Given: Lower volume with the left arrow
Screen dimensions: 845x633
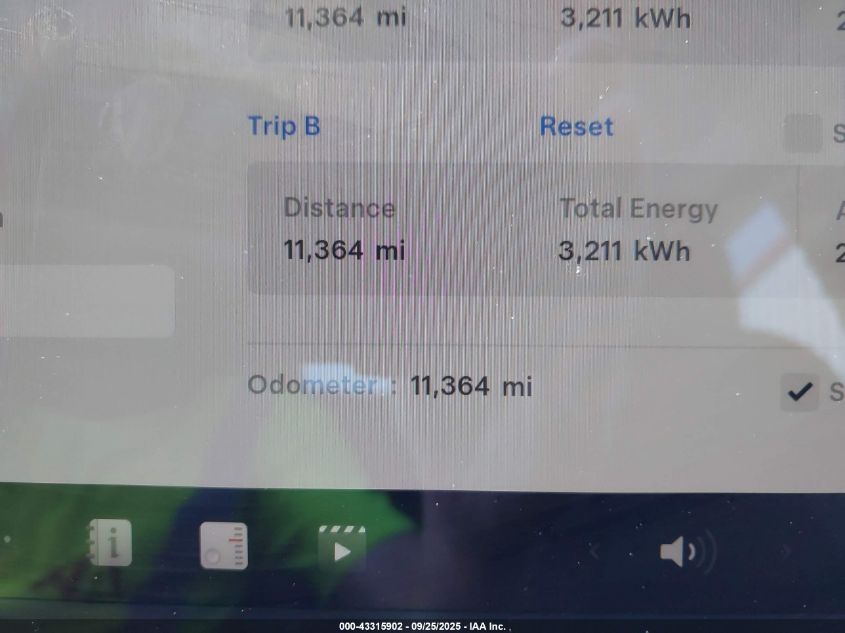Looking at the screenshot, I should [x=594, y=551].
